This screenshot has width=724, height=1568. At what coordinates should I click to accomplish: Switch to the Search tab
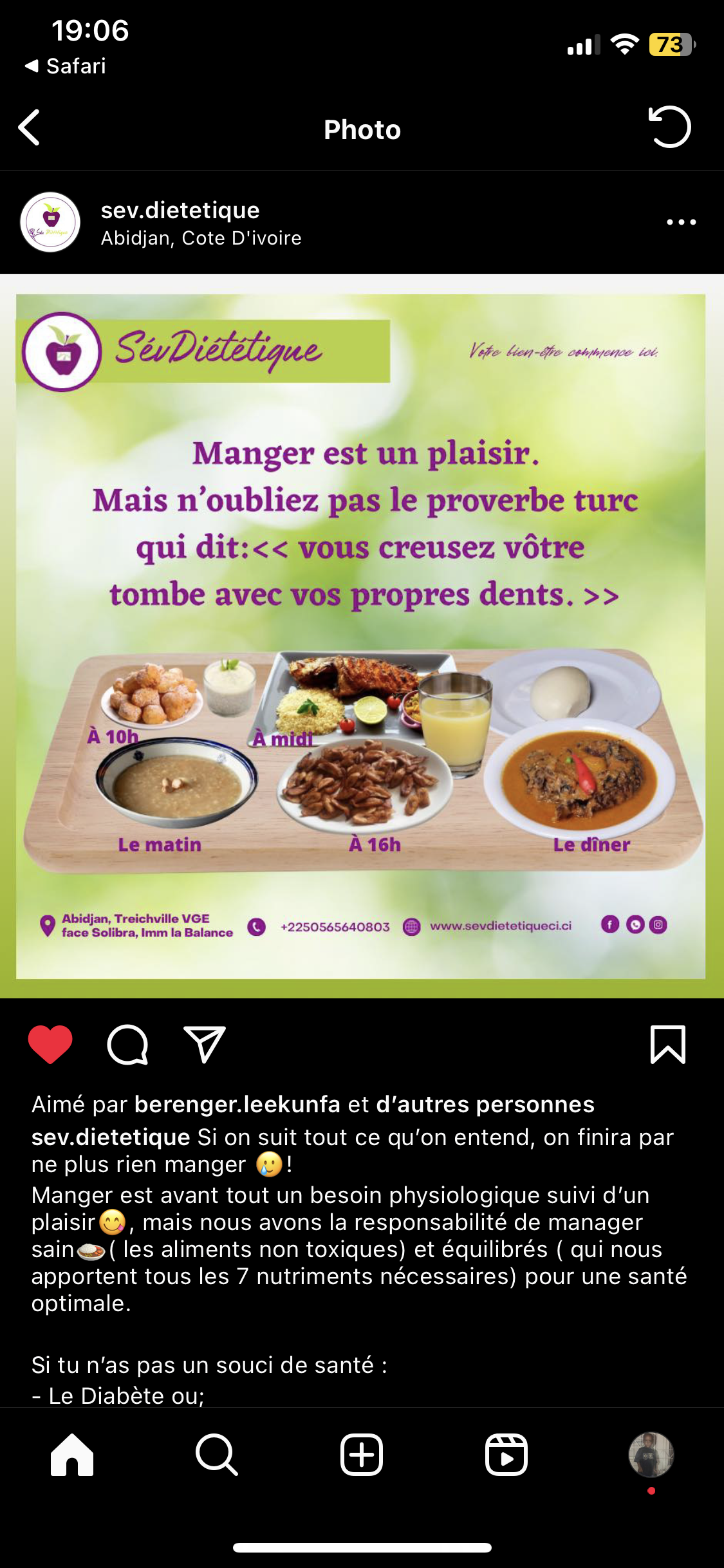coord(217,1455)
